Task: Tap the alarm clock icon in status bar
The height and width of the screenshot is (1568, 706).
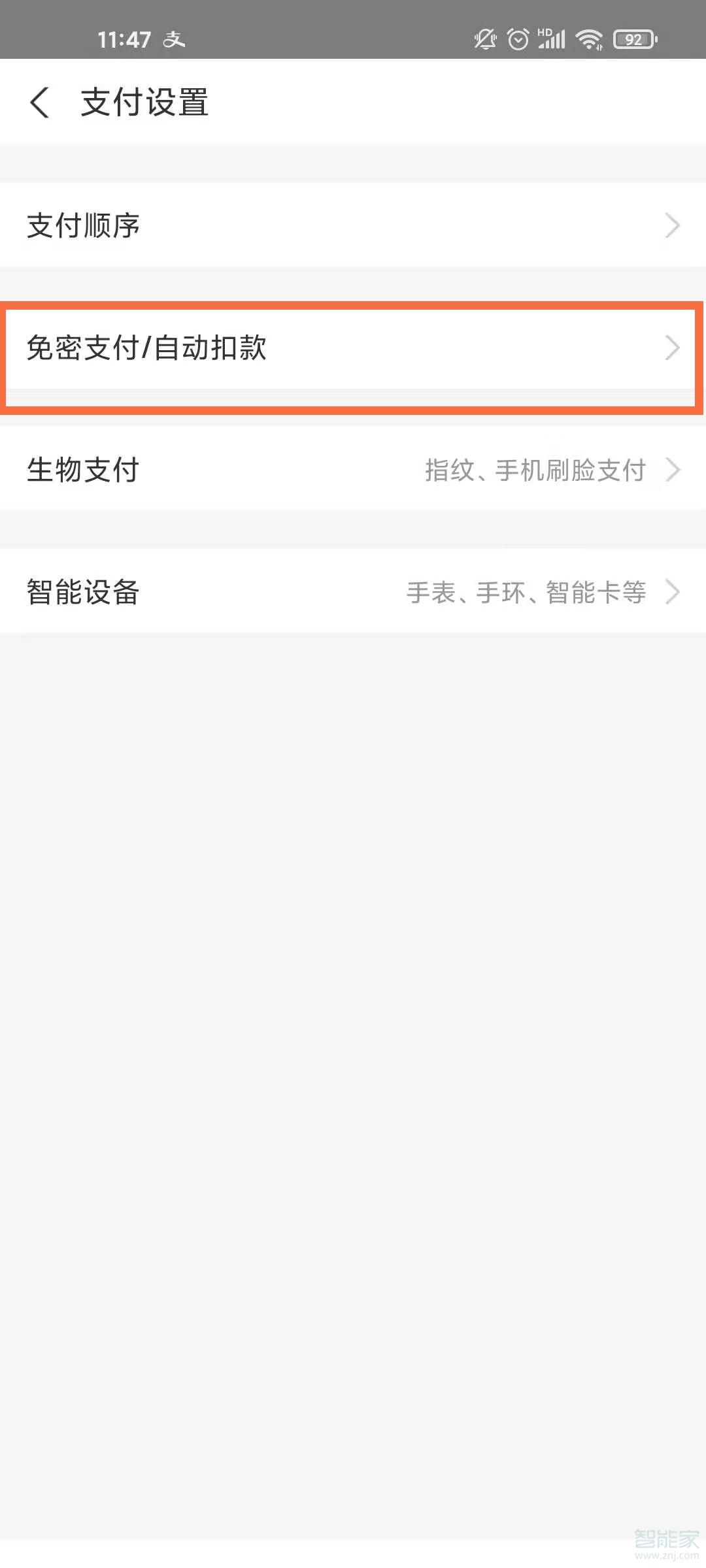Action: pyautogui.click(x=518, y=39)
